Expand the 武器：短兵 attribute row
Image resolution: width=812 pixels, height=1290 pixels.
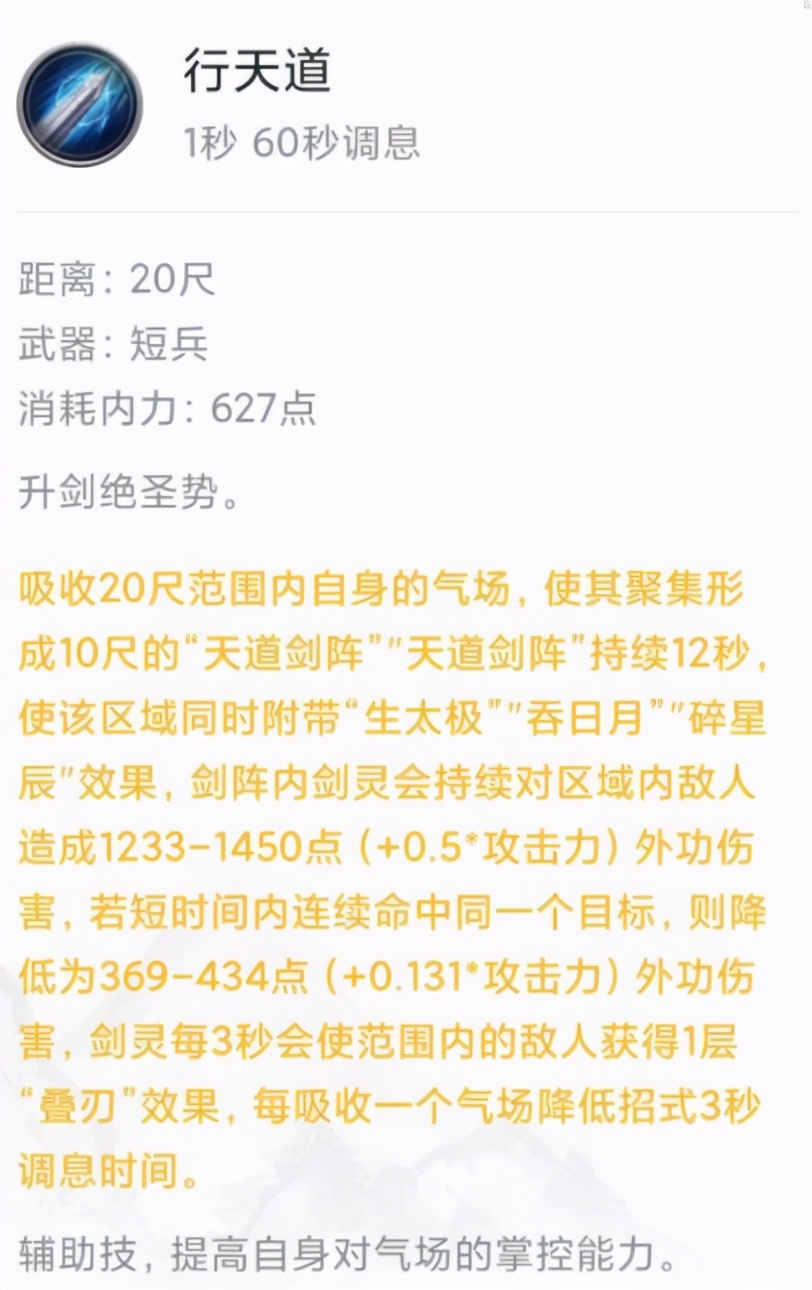(110, 341)
